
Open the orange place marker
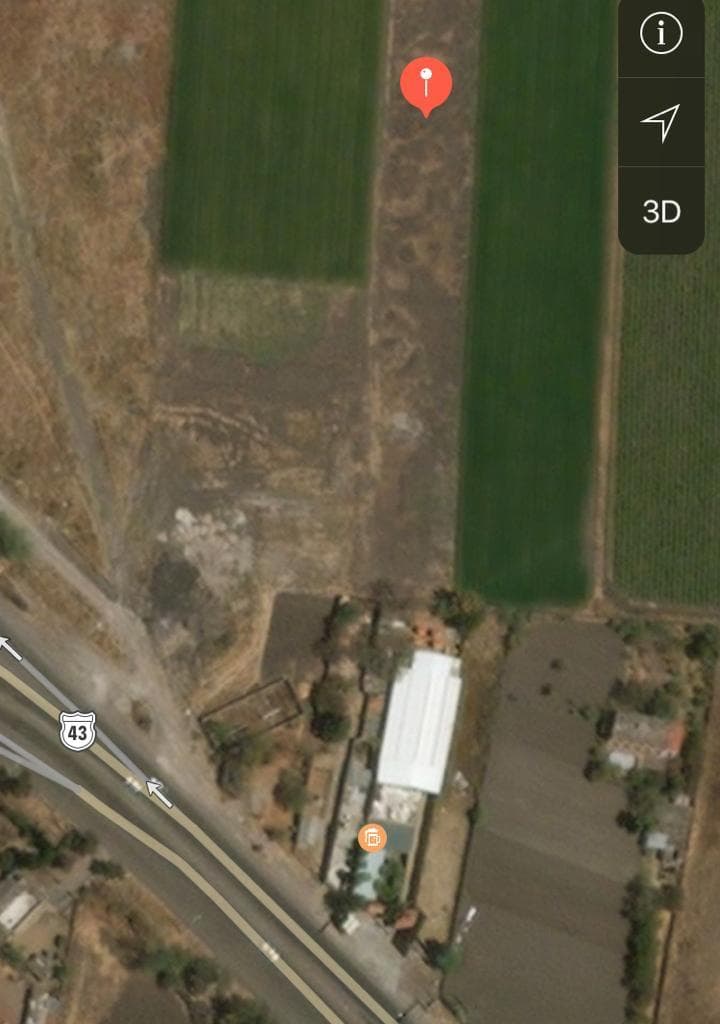(372, 837)
